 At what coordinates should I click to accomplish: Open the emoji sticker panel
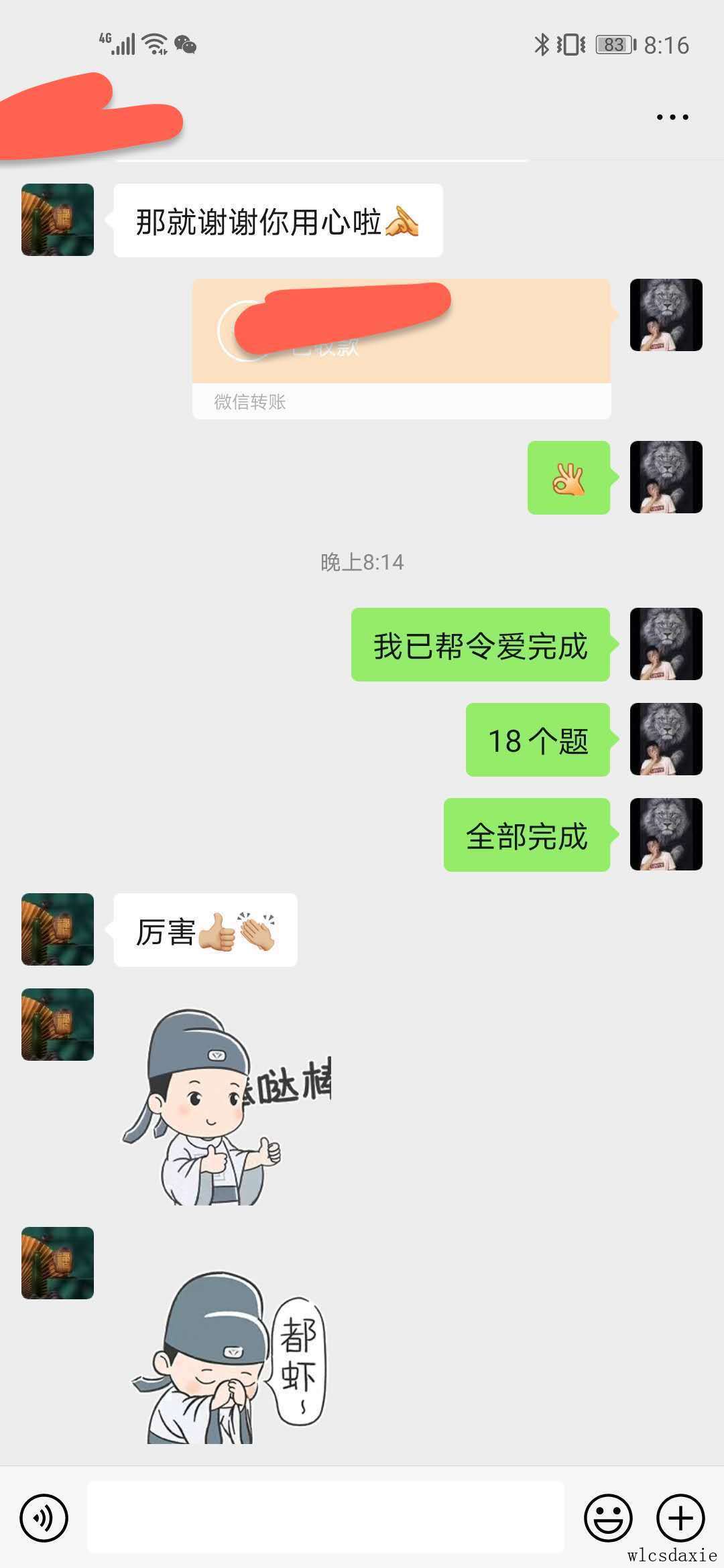pos(608,1518)
